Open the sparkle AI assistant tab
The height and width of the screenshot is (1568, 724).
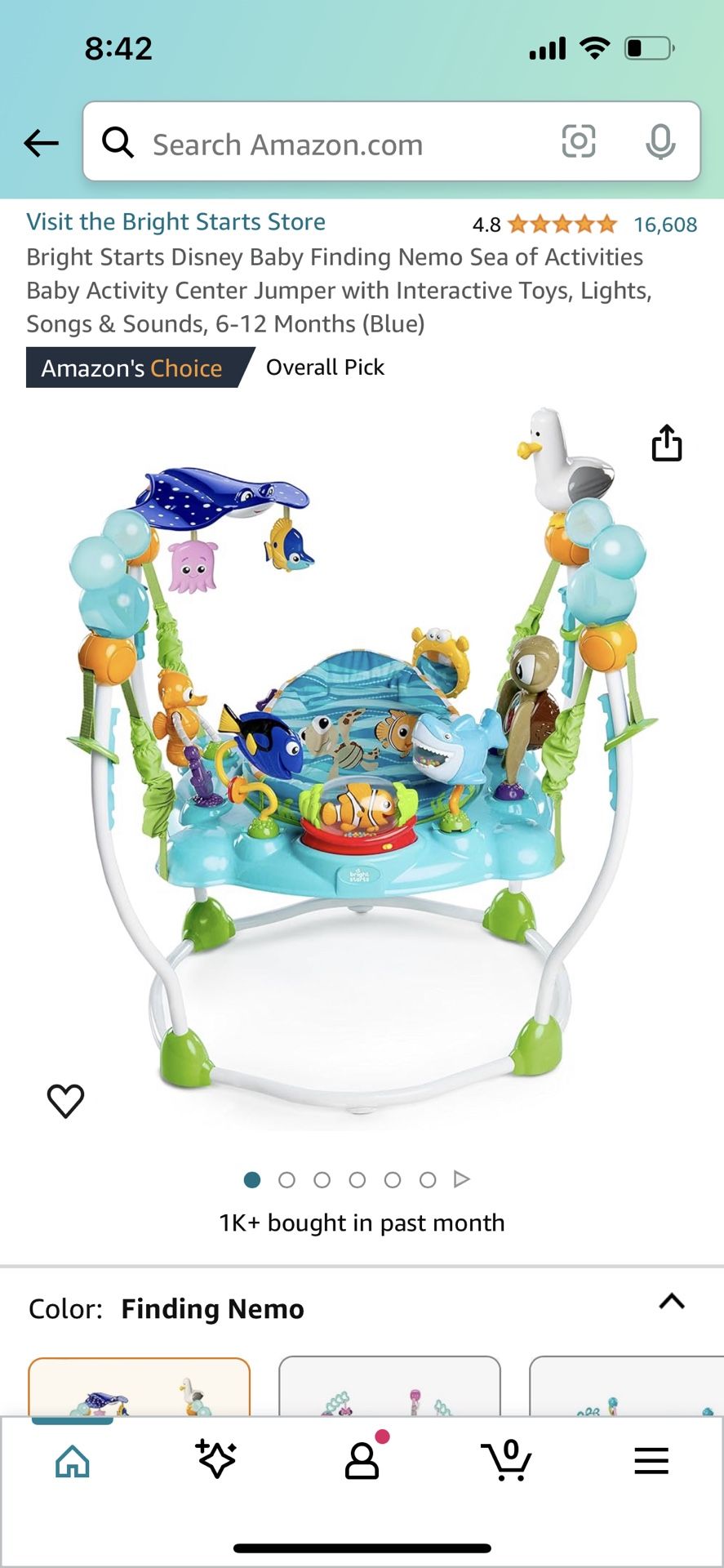pos(216,1459)
